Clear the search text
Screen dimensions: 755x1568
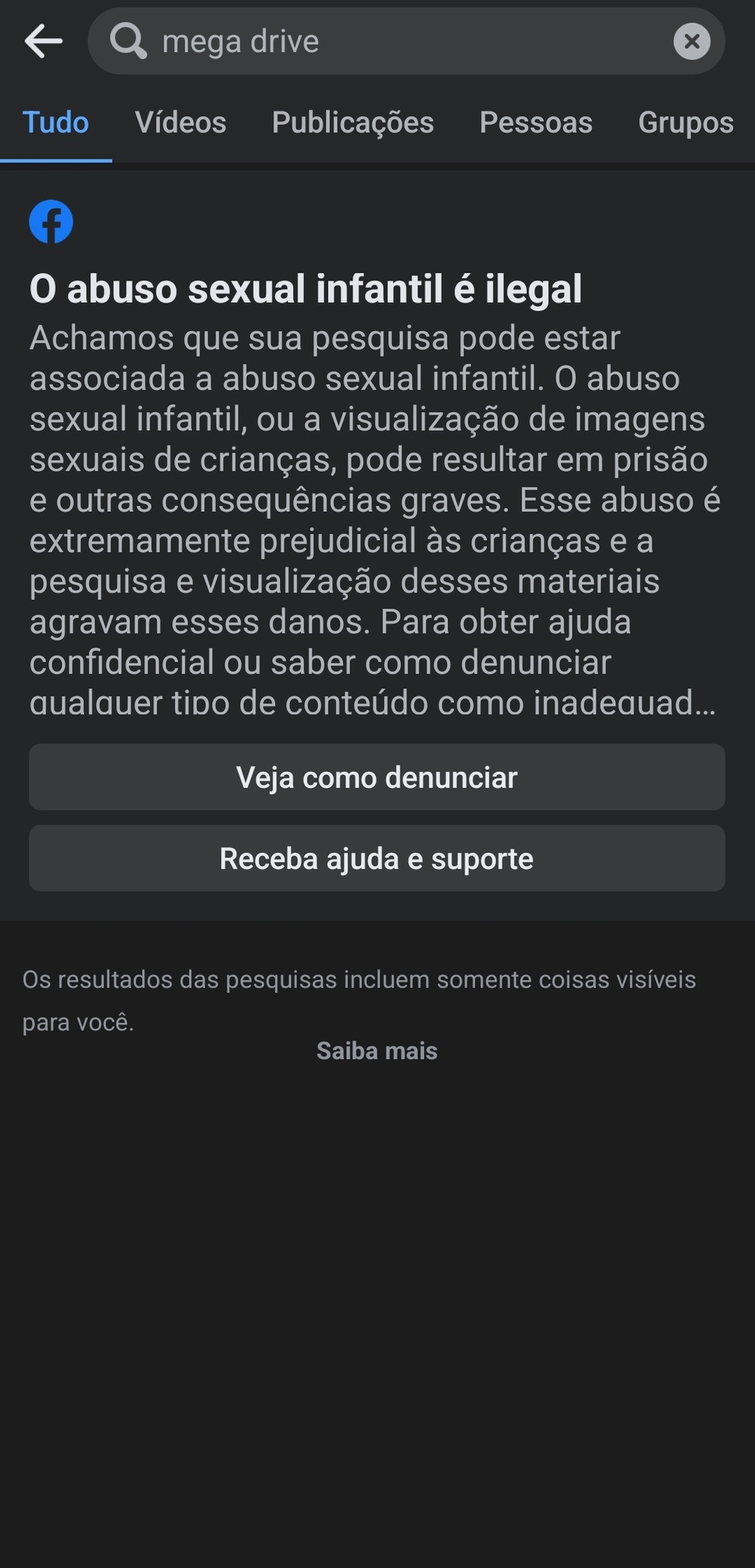point(692,42)
